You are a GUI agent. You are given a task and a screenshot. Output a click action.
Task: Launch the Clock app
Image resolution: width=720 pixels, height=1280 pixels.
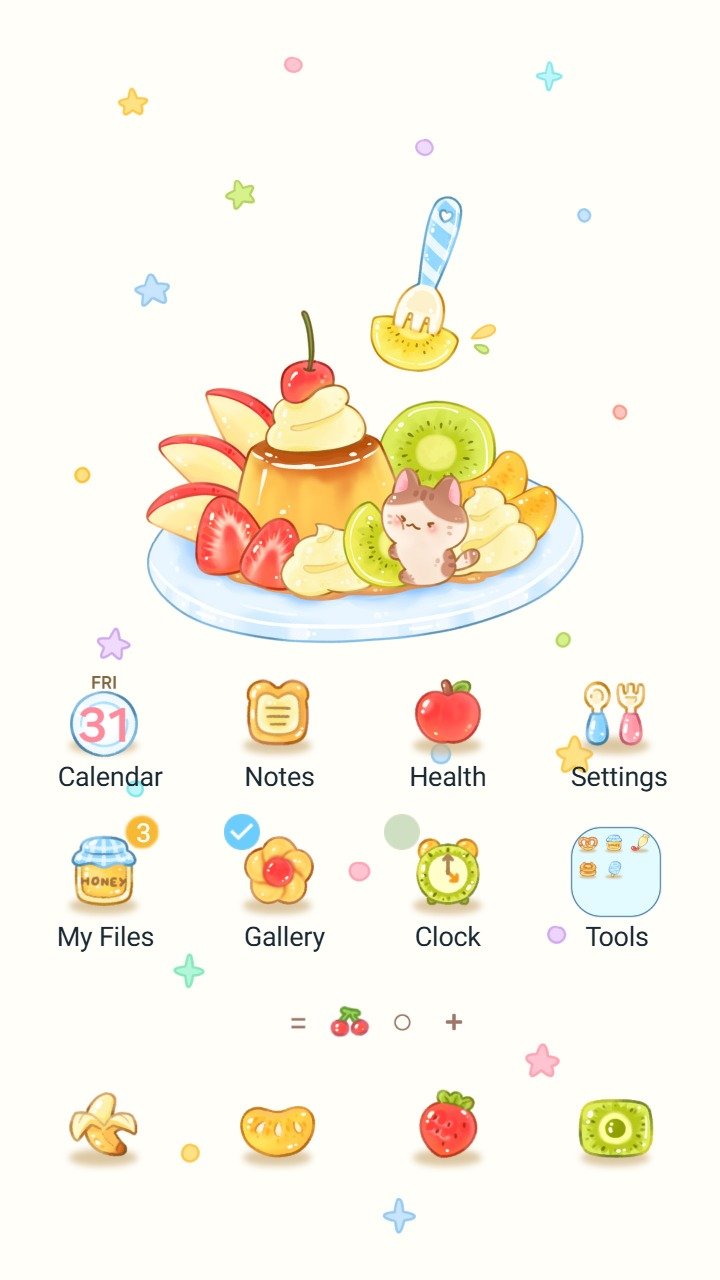point(447,872)
